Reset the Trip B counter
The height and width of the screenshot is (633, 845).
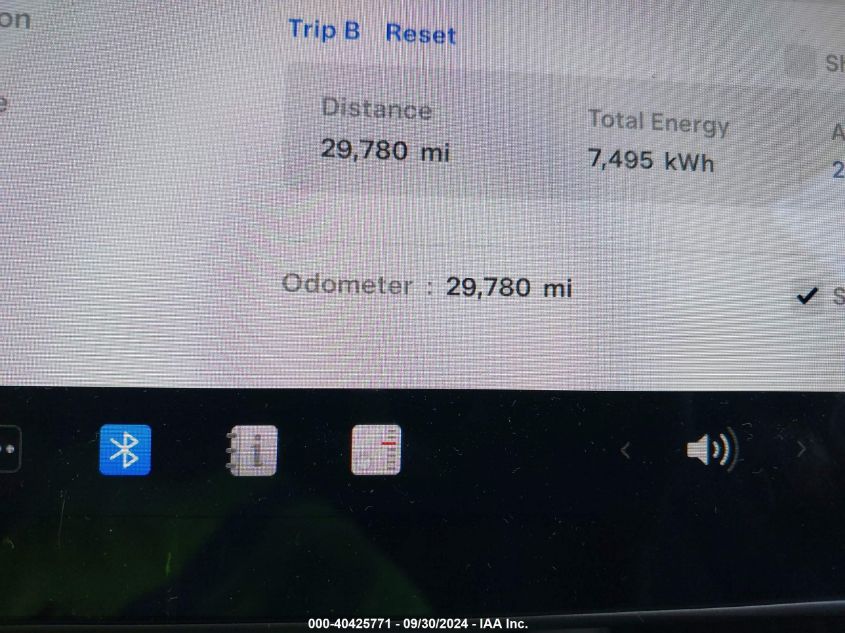[x=420, y=34]
